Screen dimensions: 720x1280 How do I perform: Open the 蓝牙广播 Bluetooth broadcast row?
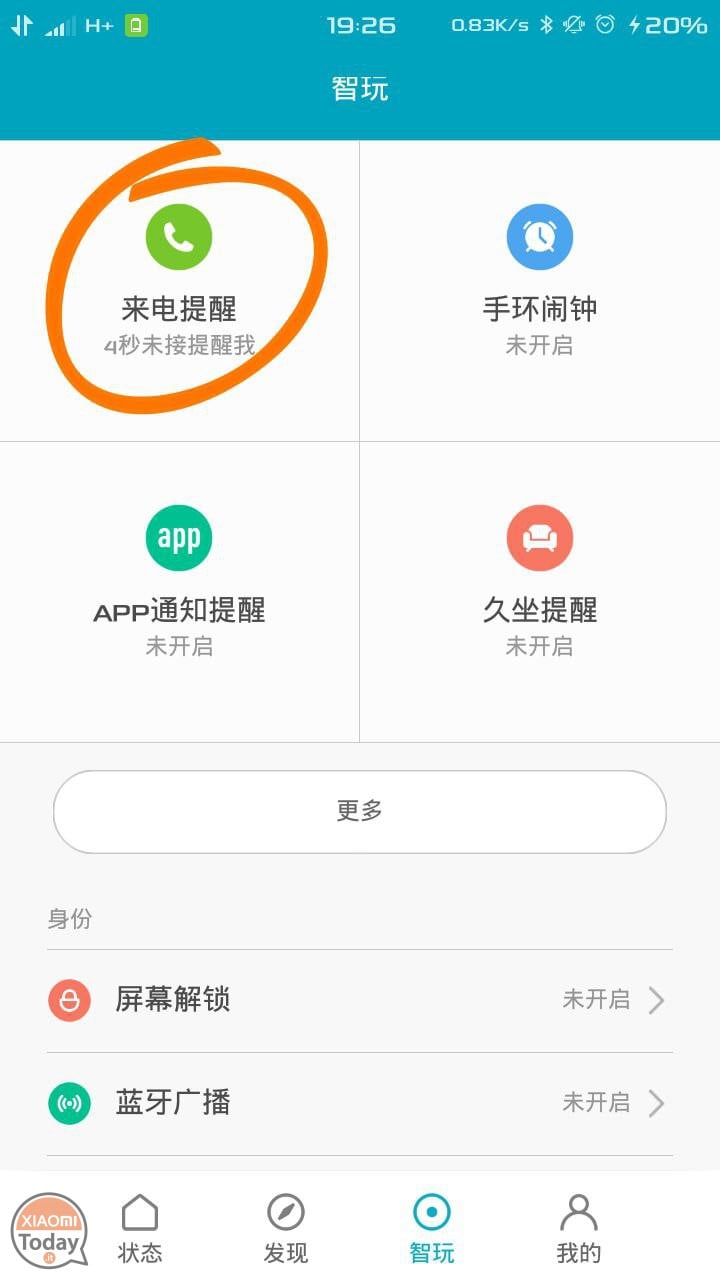pos(360,1103)
